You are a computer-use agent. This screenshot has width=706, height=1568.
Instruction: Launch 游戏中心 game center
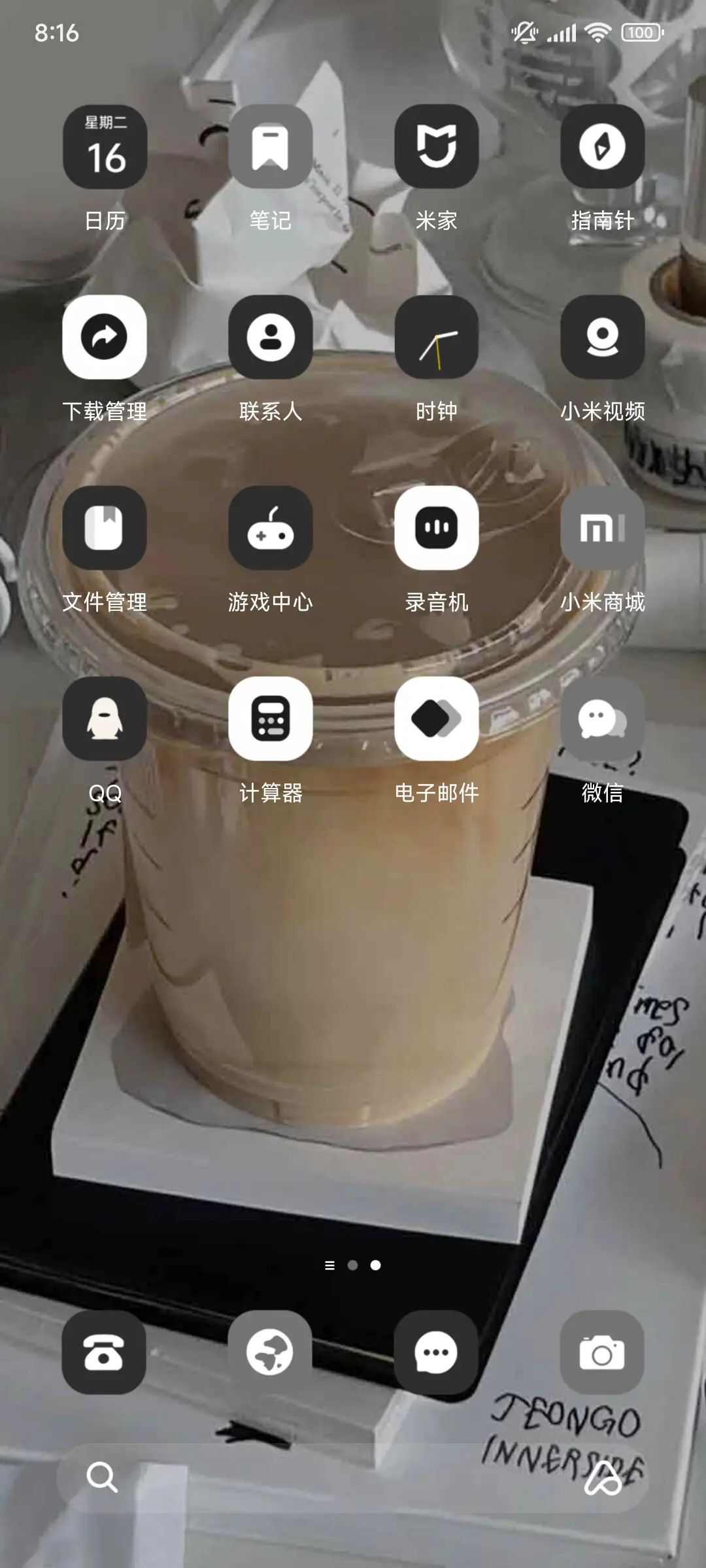pyautogui.click(x=271, y=529)
